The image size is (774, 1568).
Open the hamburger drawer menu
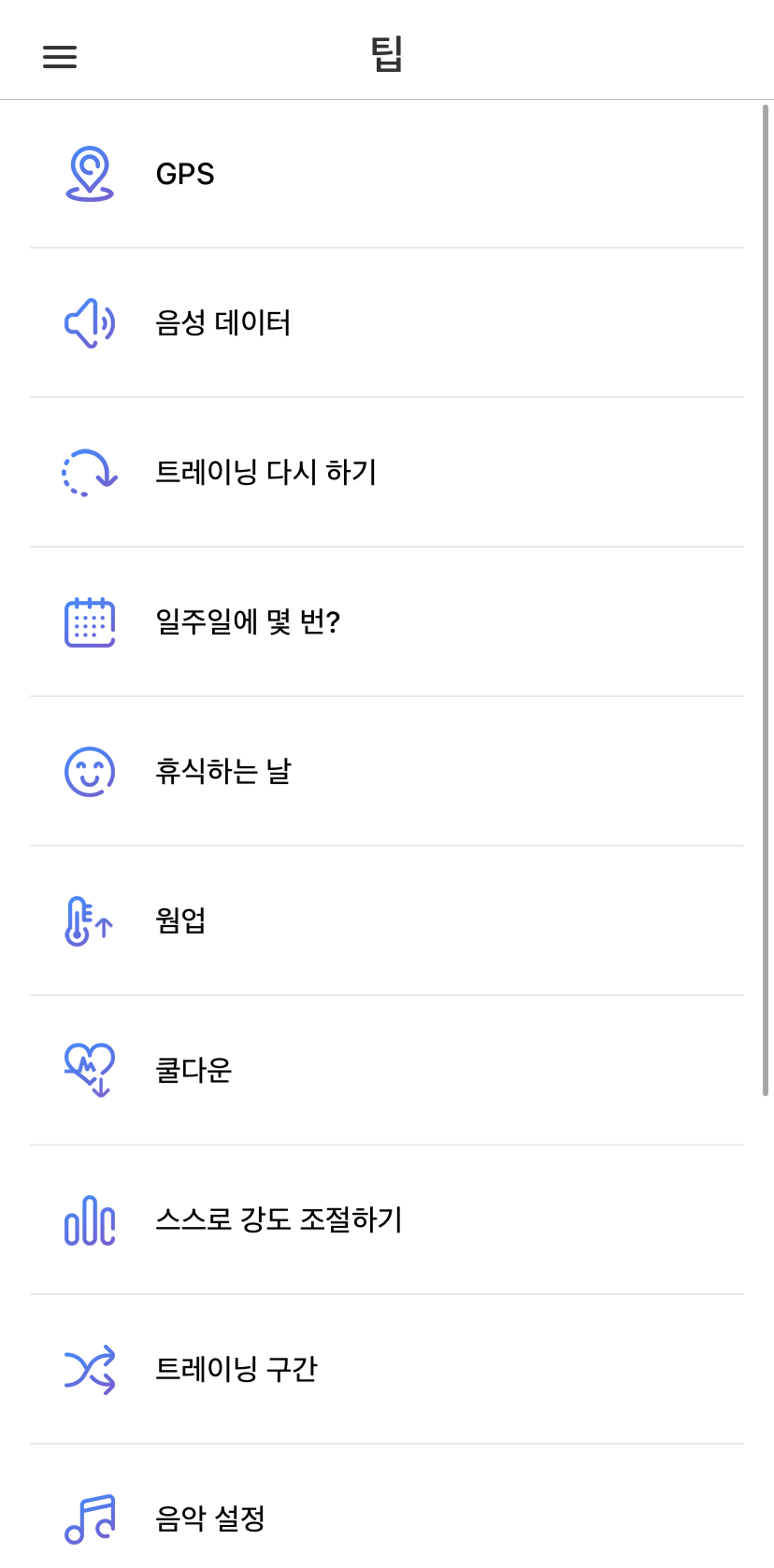60,57
